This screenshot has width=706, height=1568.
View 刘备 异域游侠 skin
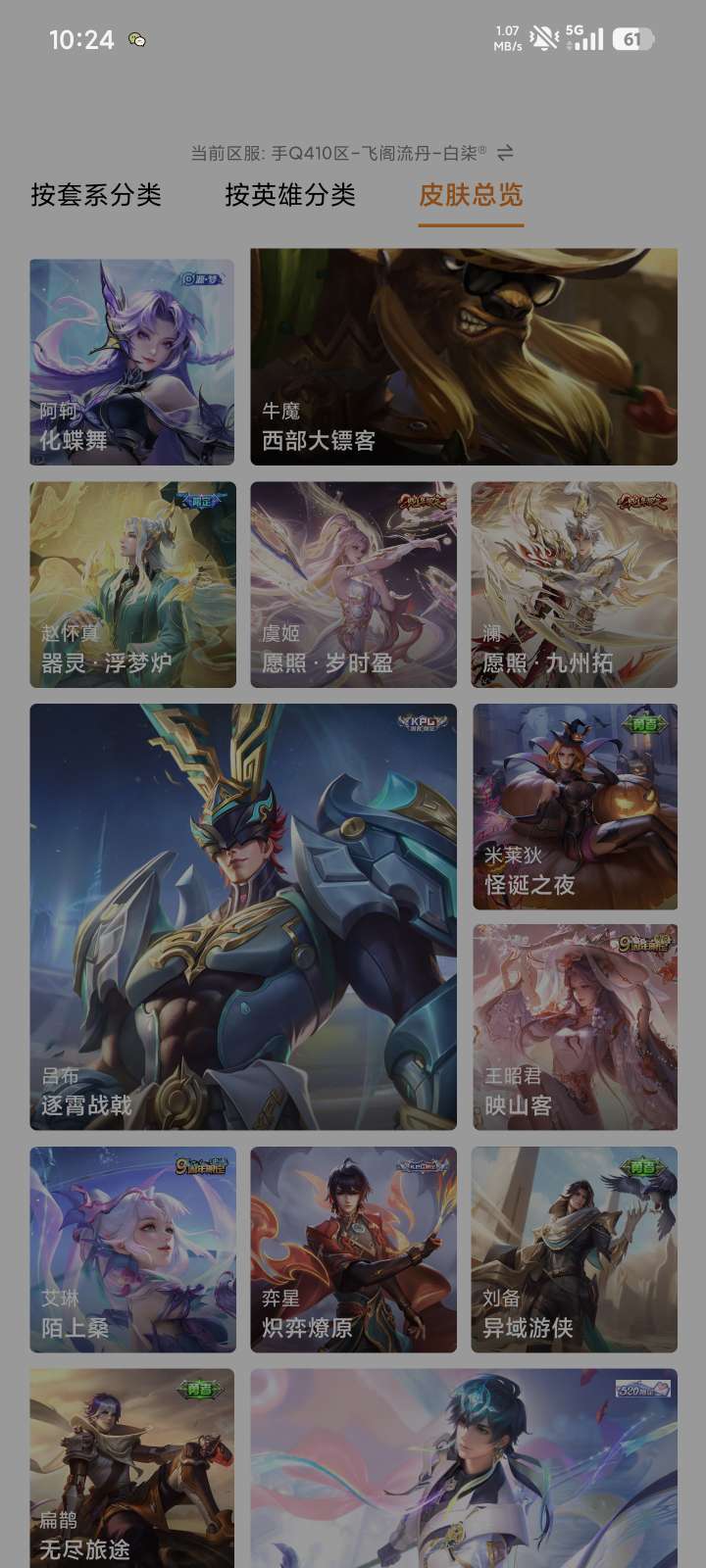coord(575,1249)
